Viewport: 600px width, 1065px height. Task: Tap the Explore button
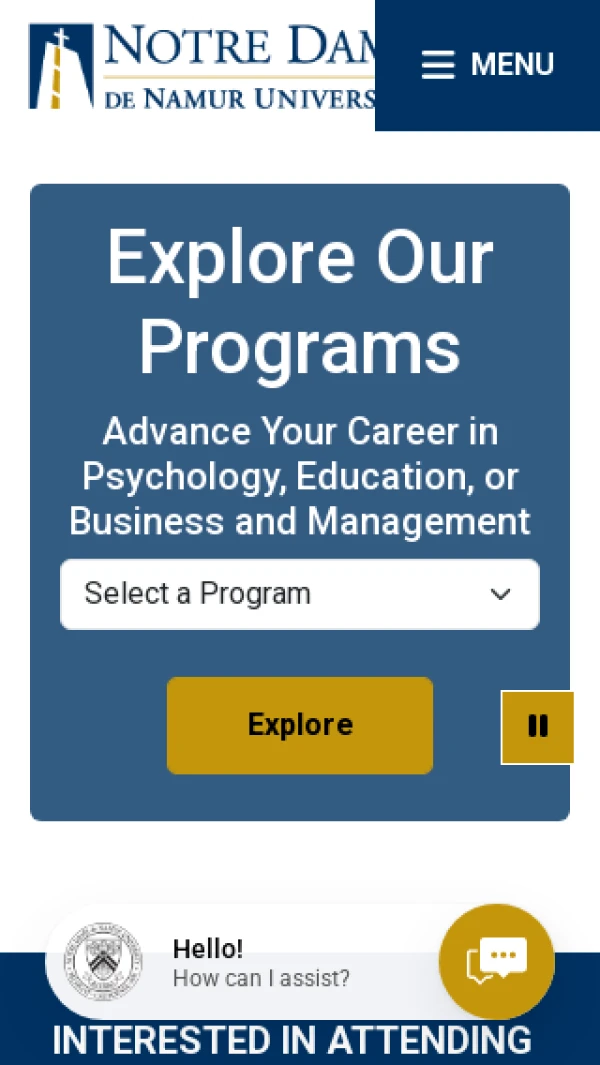click(x=300, y=725)
